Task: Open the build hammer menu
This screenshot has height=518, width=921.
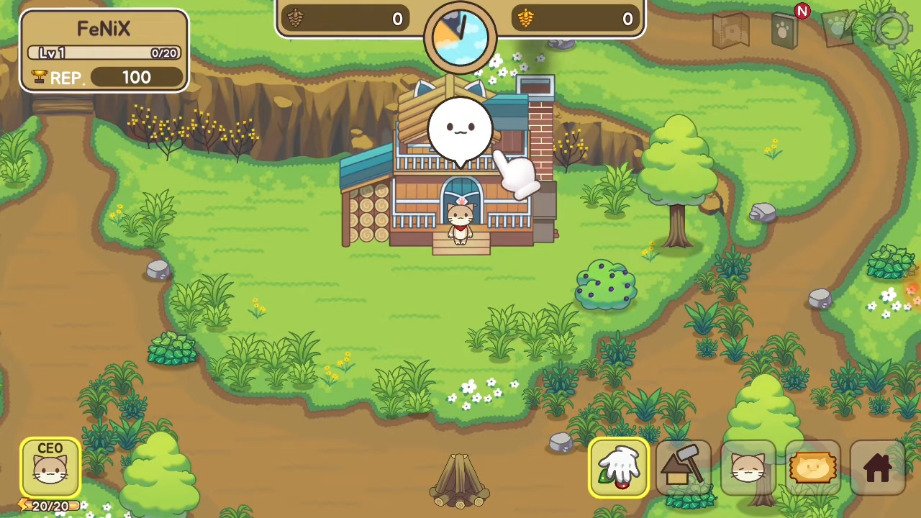Action: [x=683, y=467]
